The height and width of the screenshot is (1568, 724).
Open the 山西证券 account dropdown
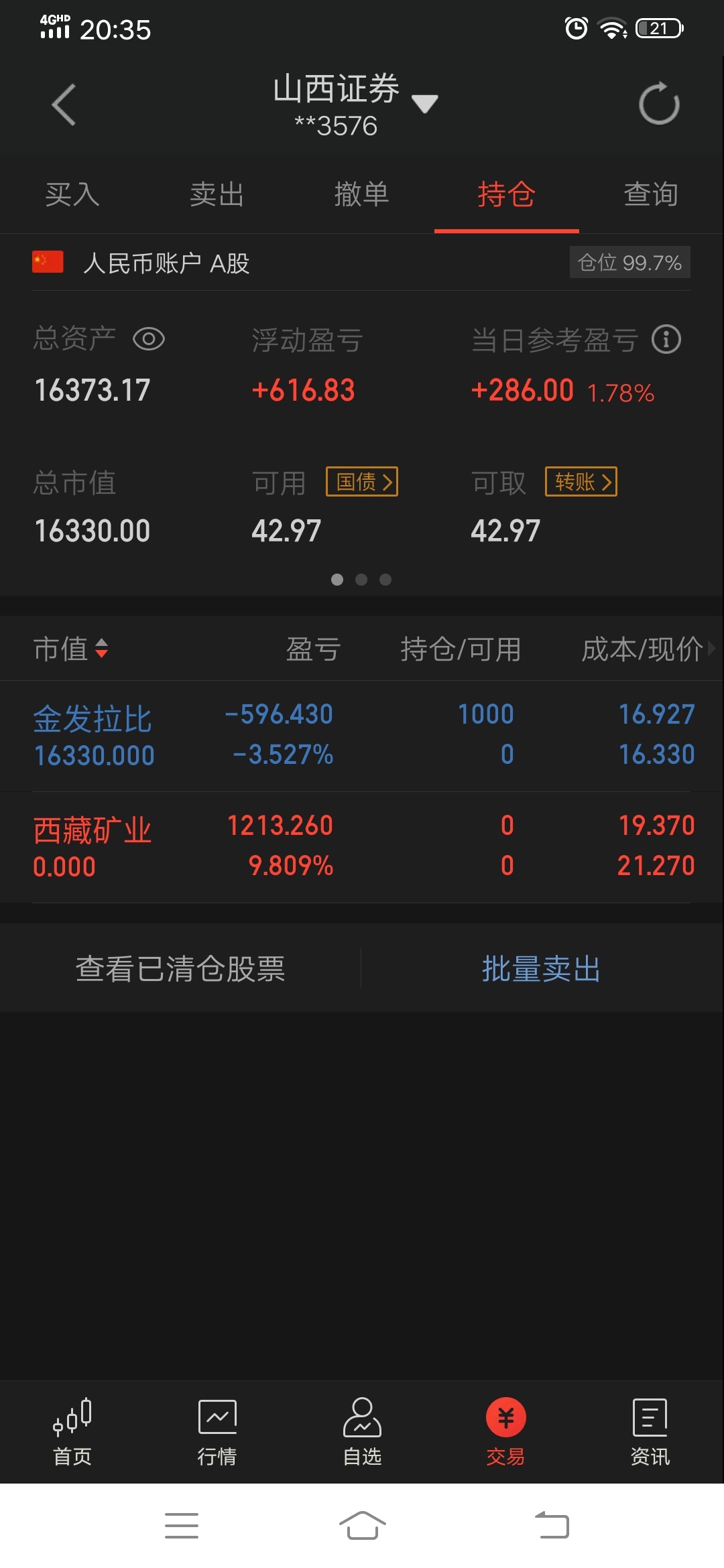point(356,105)
